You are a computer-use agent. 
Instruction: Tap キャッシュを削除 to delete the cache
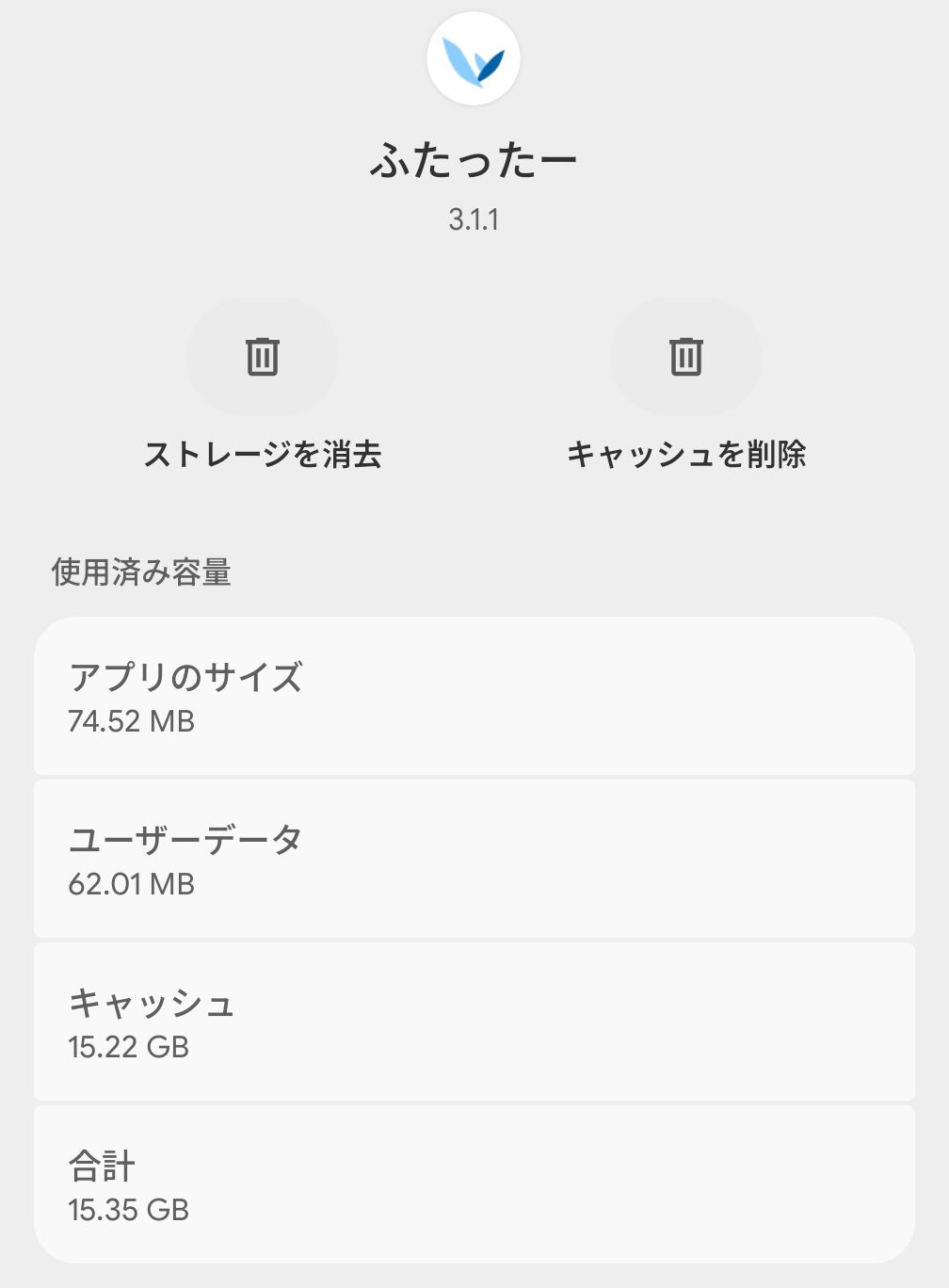tap(685, 358)
